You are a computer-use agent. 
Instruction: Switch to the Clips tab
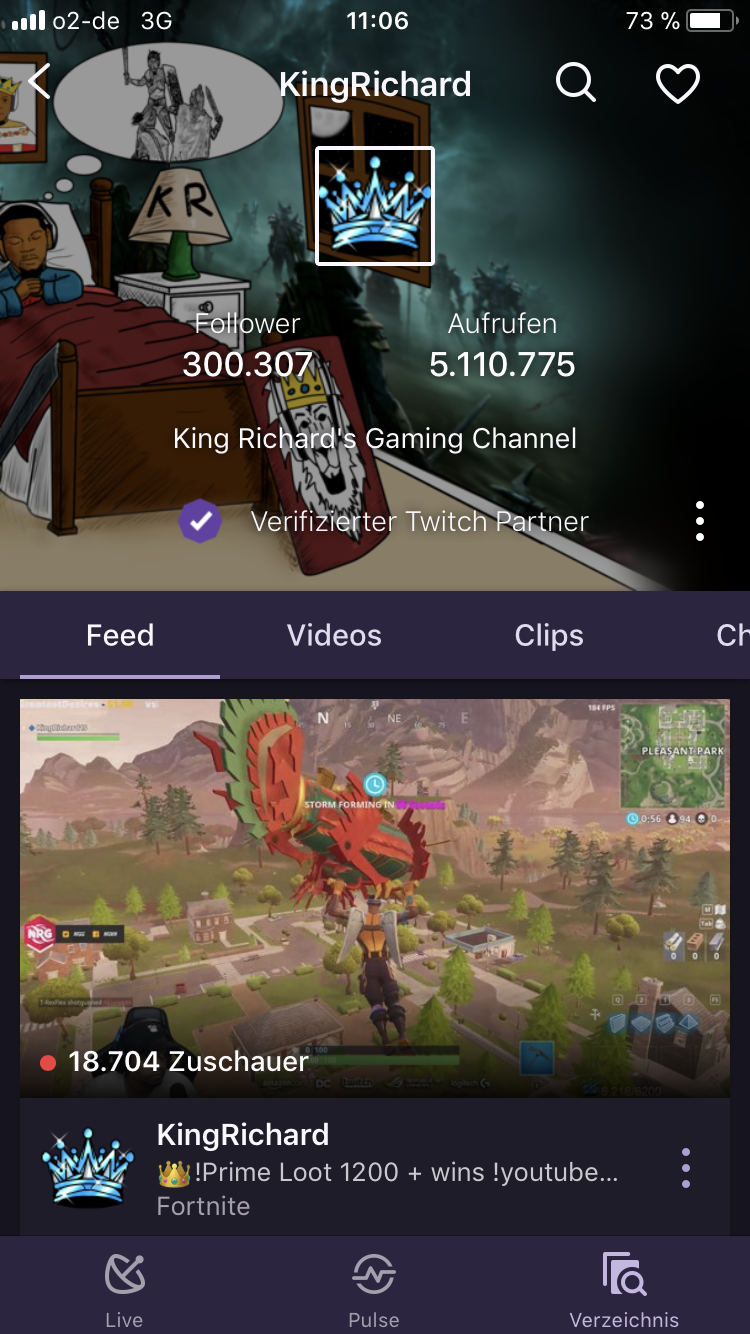coord(548,635)
